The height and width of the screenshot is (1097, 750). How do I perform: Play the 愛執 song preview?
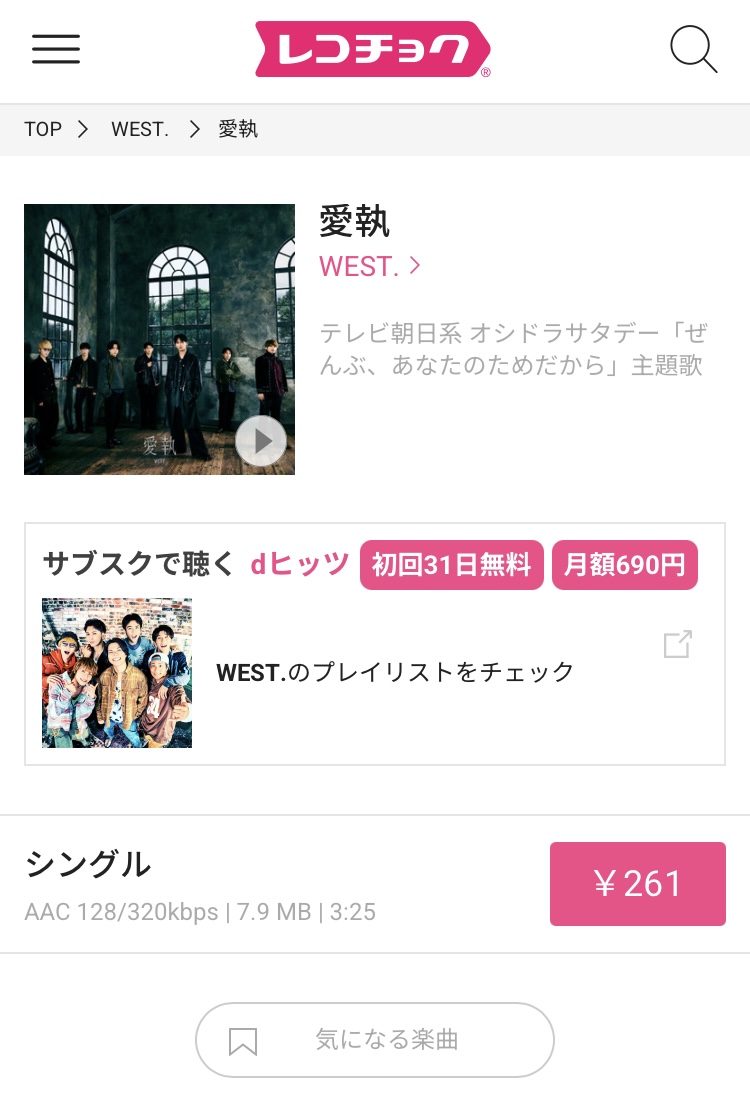261,441
